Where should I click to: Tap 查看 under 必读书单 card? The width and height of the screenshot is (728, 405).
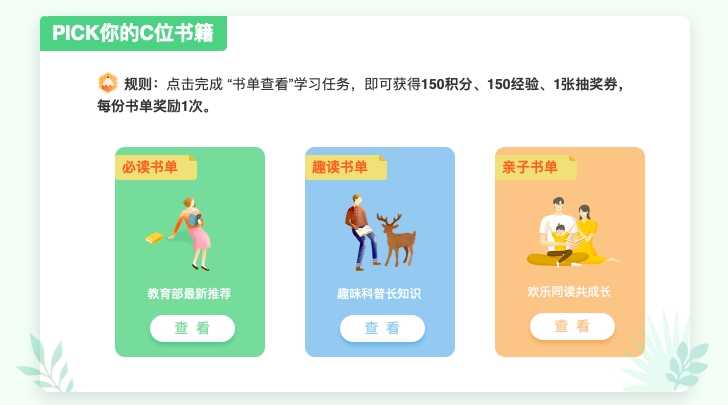[x=192, y=328]
